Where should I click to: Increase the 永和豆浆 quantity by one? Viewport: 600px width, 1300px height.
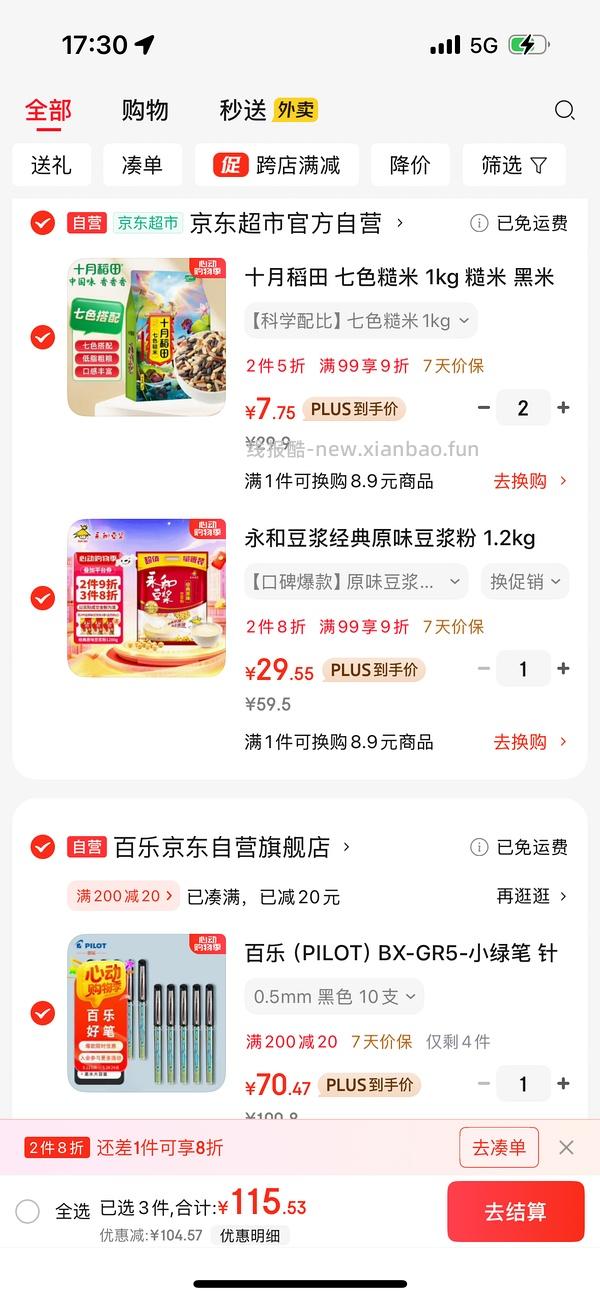[563, 669]
